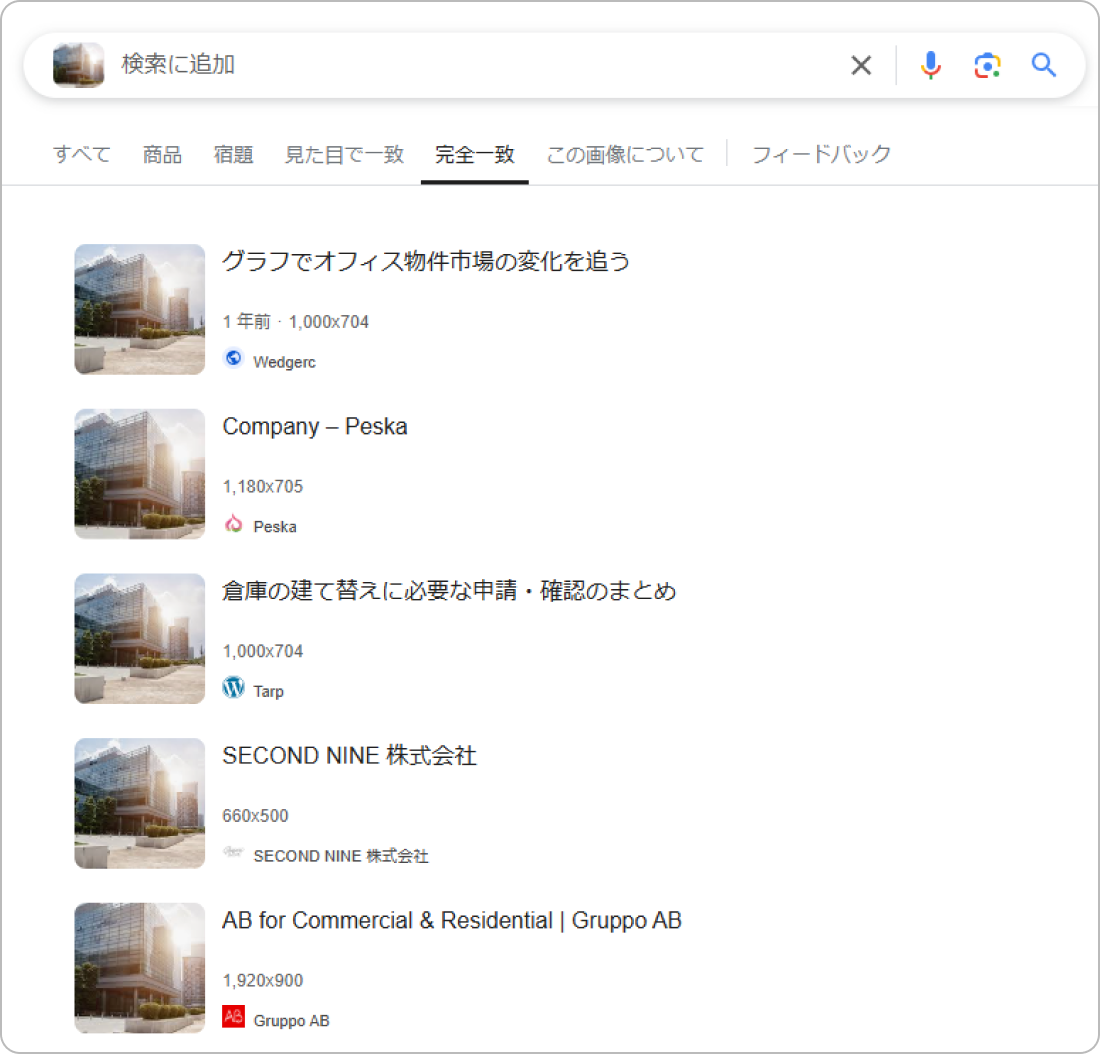Screen dimensions: 1100x1054
Task: Open the Wedgerc result グラフでオフィス物件市場の変化を追う
Action: click(x=426, y=262)
